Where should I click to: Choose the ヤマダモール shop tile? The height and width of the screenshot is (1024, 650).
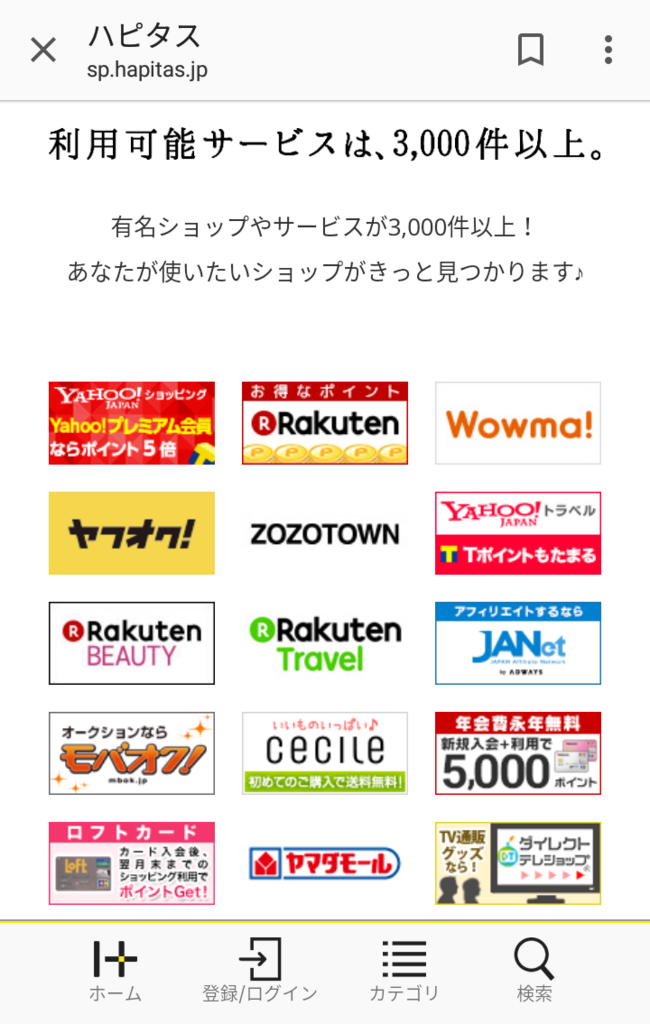(325, 863)
